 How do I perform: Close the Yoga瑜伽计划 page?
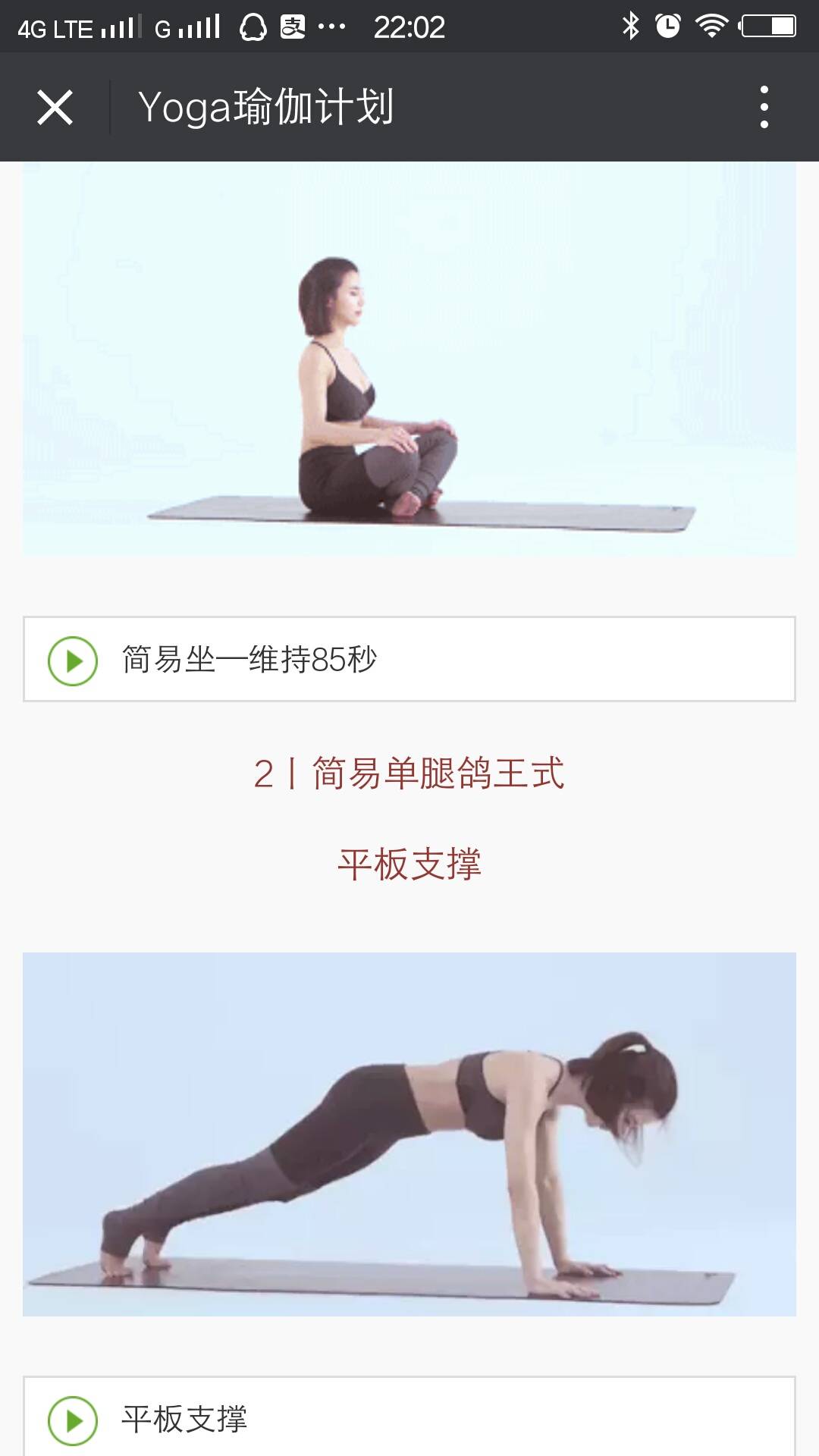click(55, 107)
